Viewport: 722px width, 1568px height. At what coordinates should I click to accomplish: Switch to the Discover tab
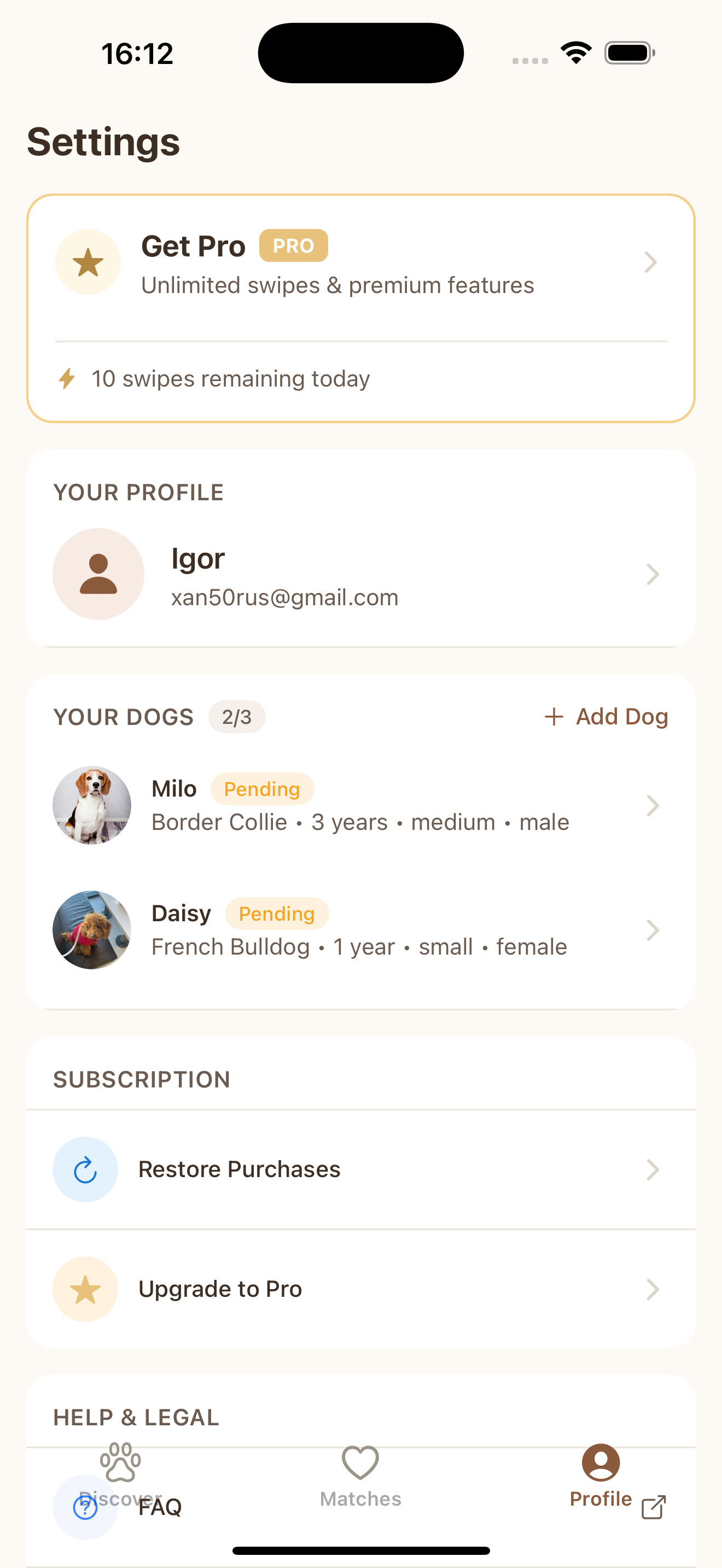120,1473
